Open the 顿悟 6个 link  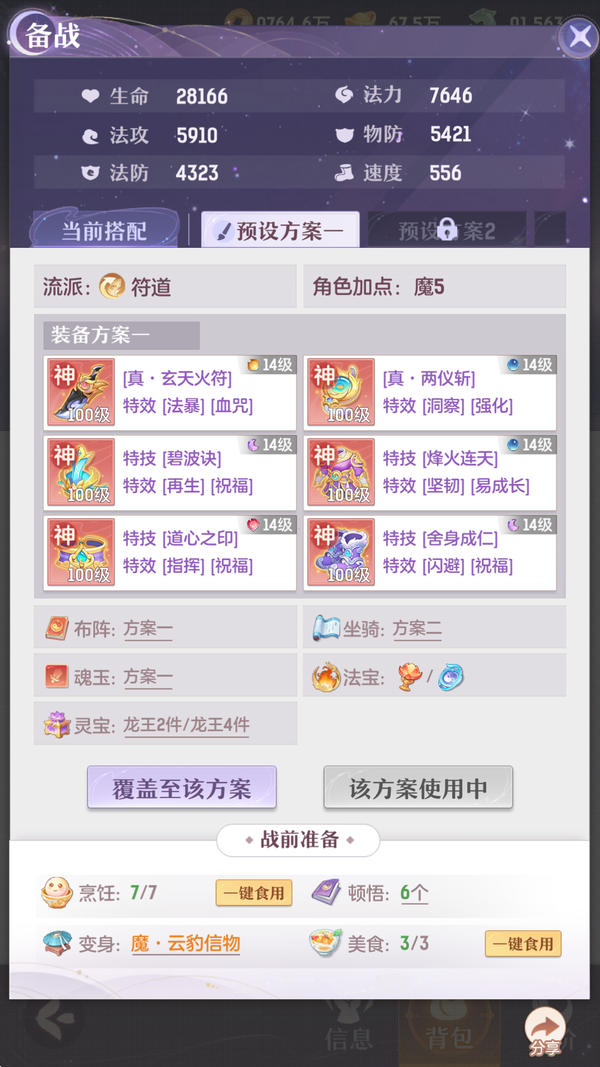pyautogui.click(x=414, y=893)
